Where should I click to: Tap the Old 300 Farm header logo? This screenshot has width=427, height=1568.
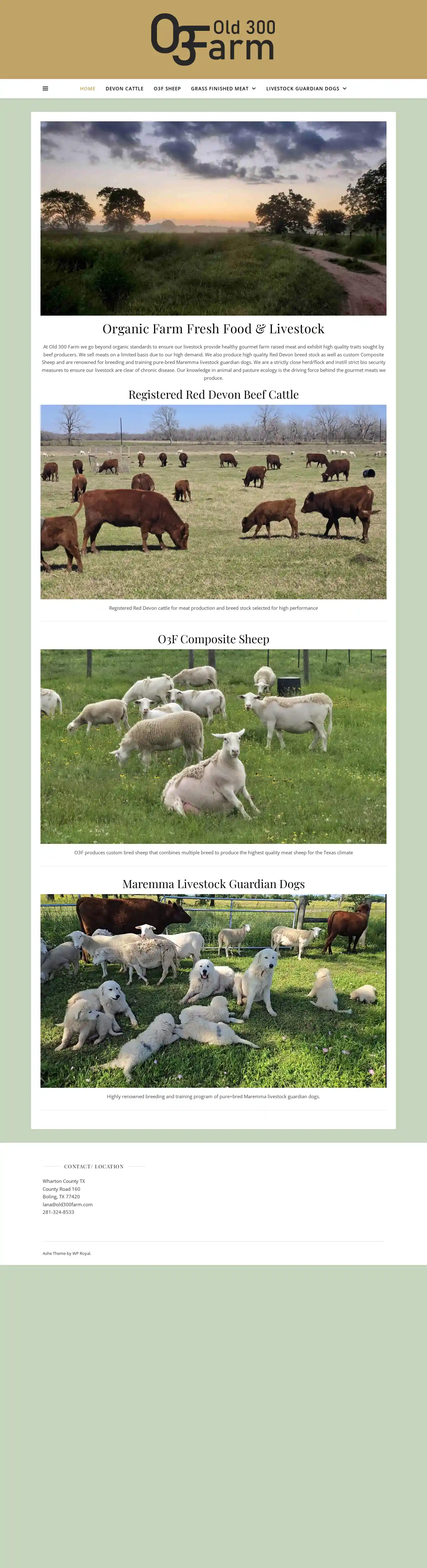[x=213, y=39]
